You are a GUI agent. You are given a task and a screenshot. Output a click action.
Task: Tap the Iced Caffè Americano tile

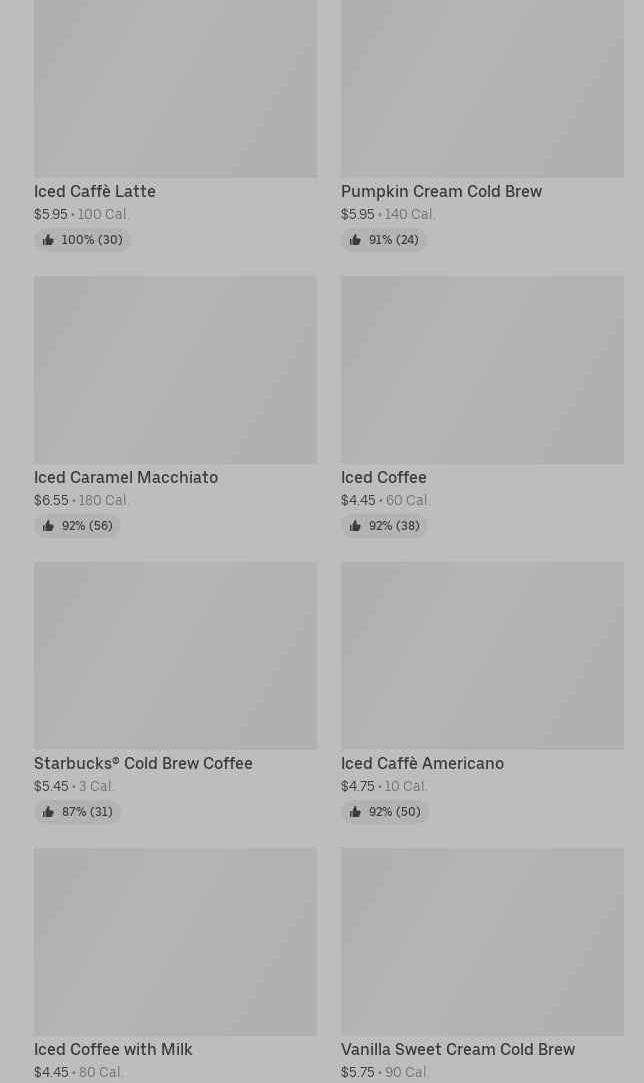[482, 692]
